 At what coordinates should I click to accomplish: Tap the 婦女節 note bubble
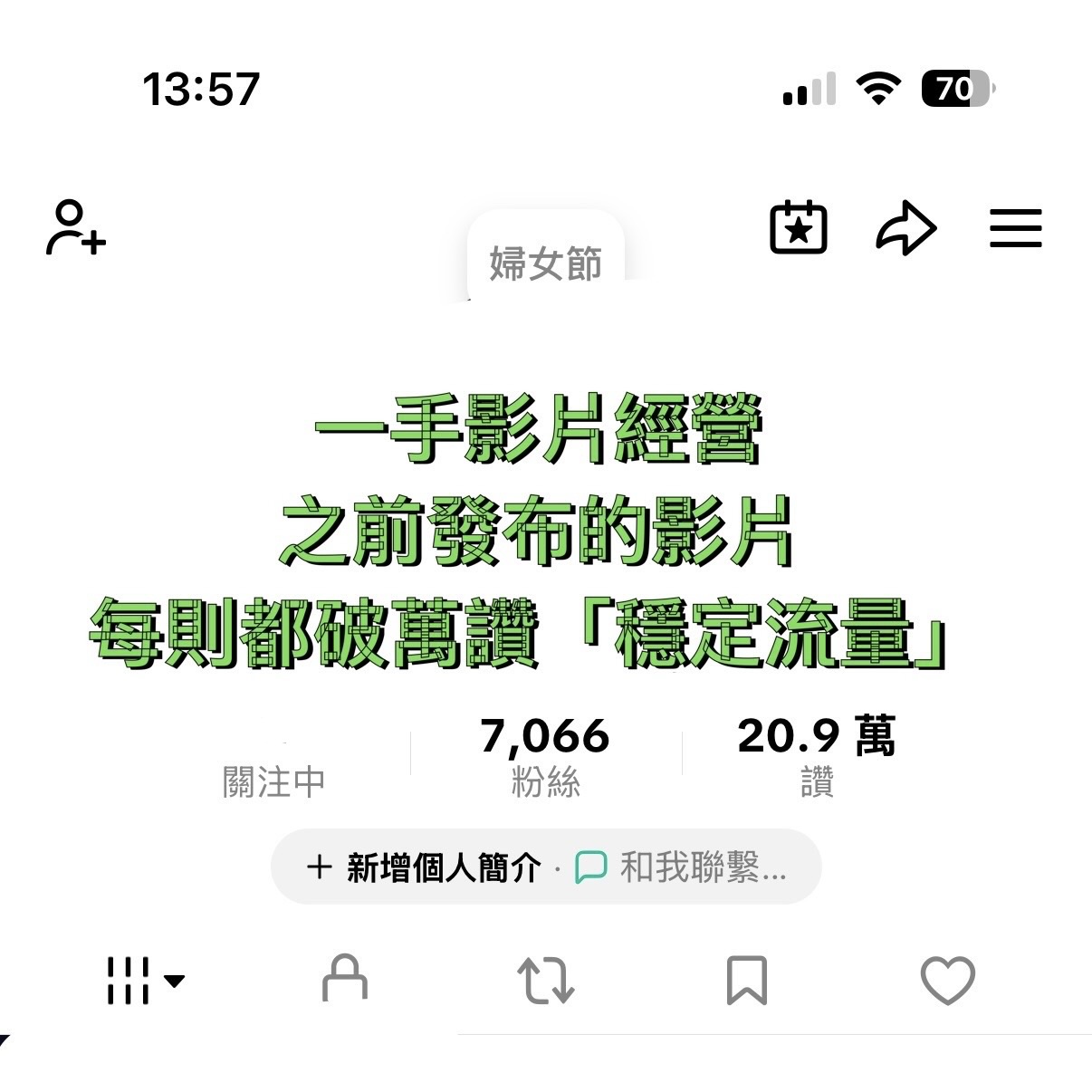[545, 262]
